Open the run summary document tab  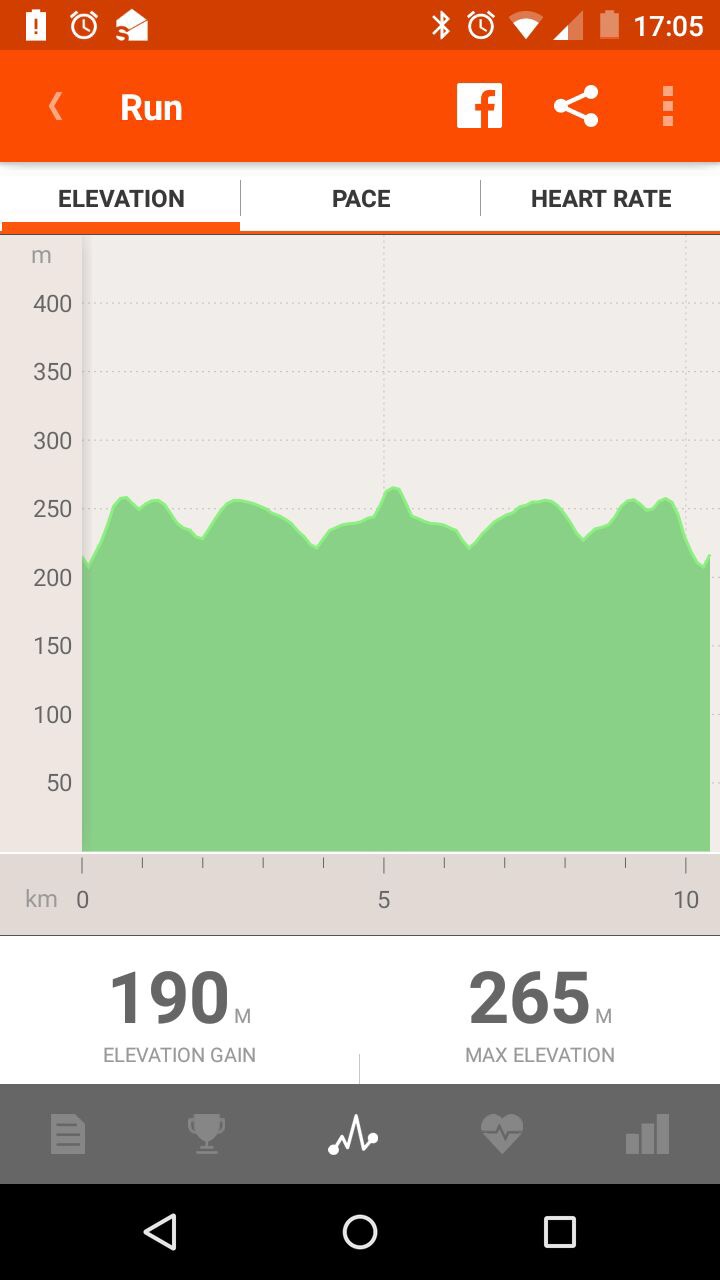(x=68, y=1135)
